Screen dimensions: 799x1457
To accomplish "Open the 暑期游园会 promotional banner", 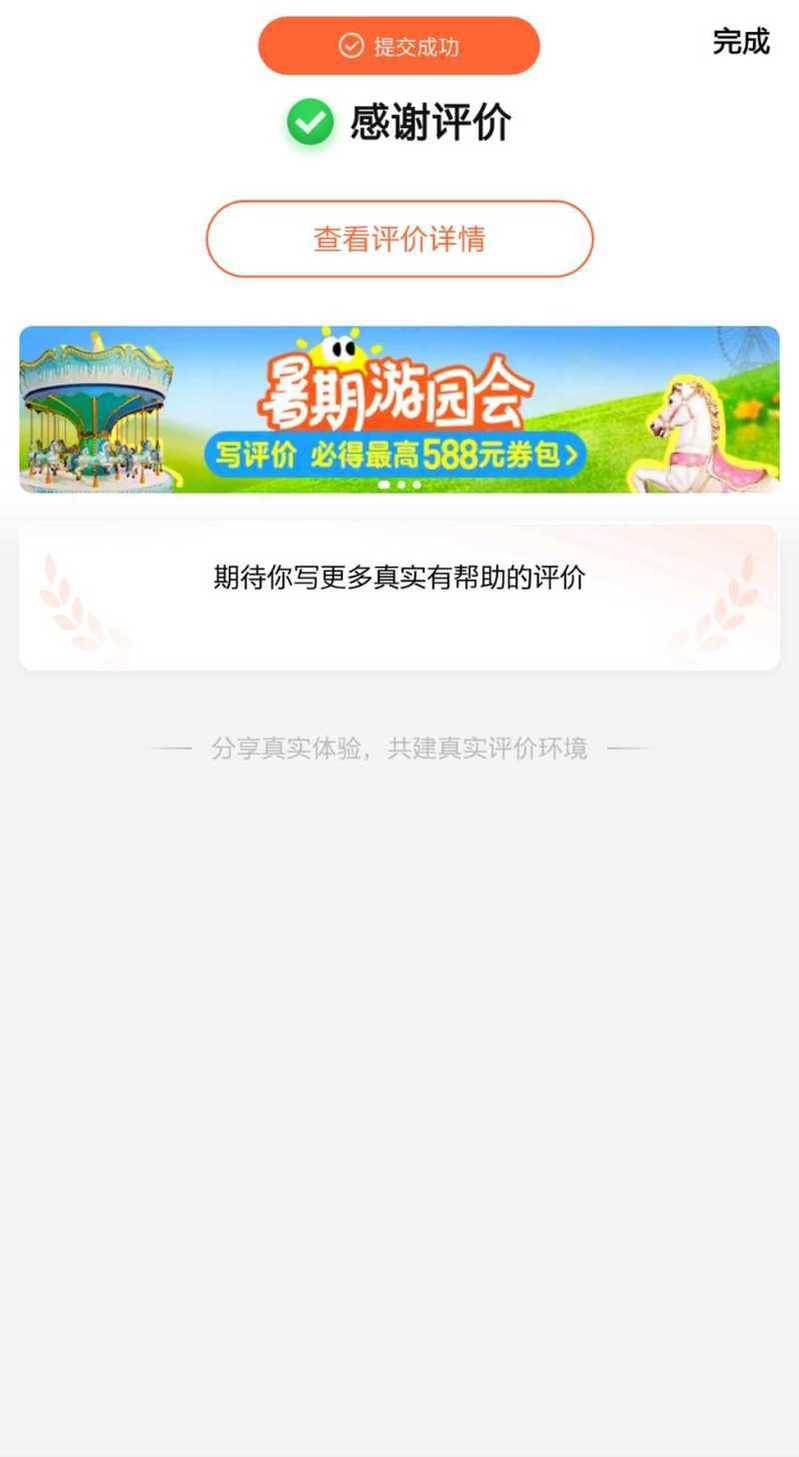I will click(399, 409).
